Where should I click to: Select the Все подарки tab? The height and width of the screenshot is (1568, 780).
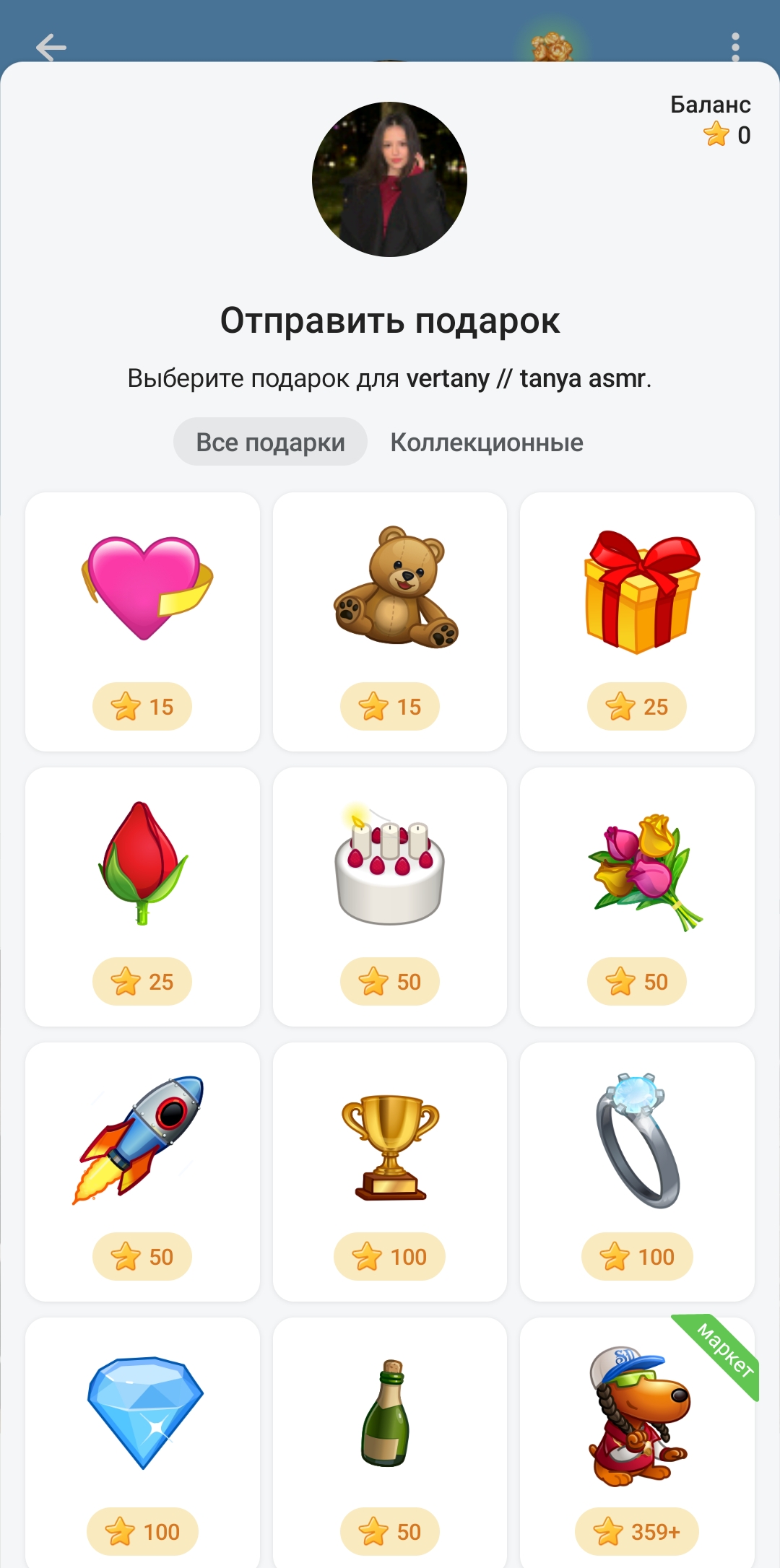tap(270, 443)
